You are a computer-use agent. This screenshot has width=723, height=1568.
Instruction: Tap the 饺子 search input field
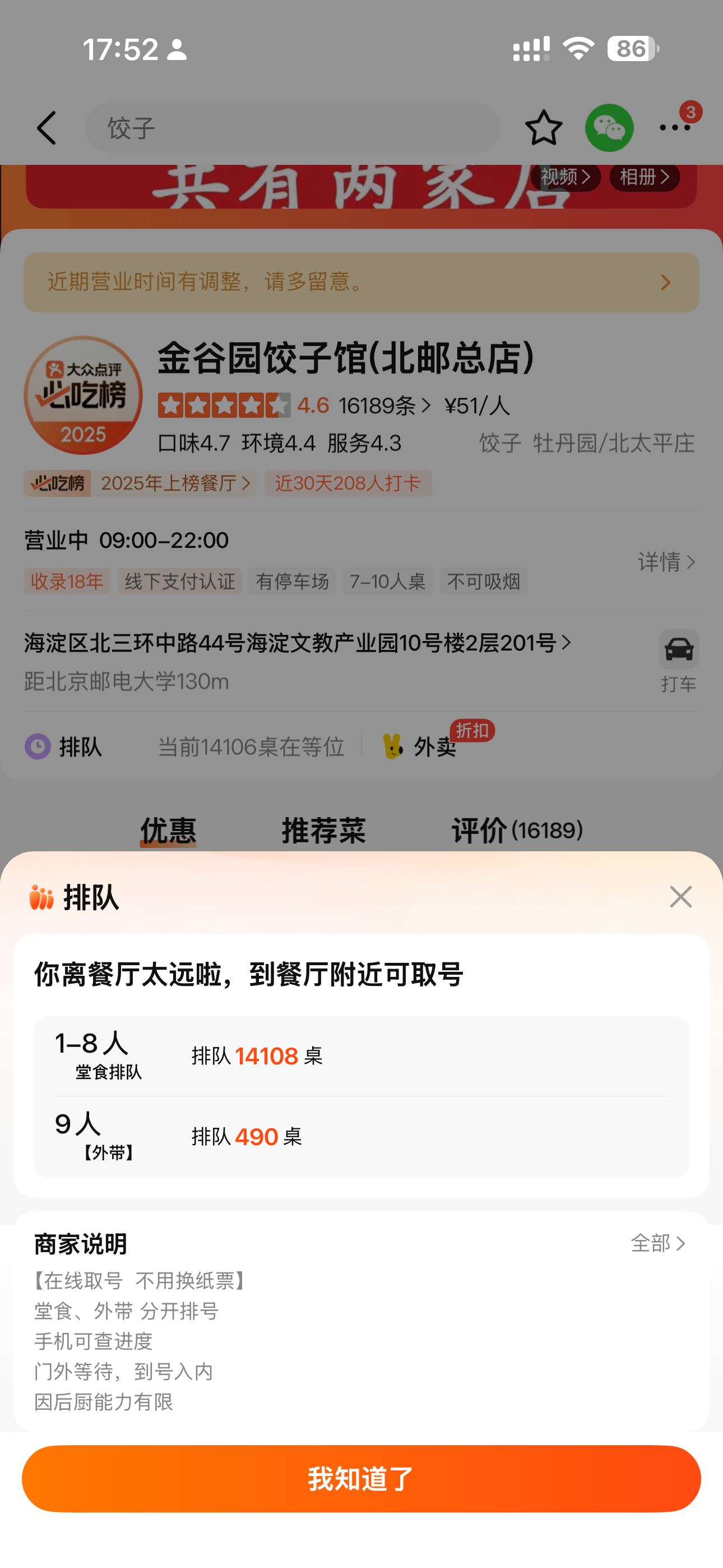click(292, 128)
